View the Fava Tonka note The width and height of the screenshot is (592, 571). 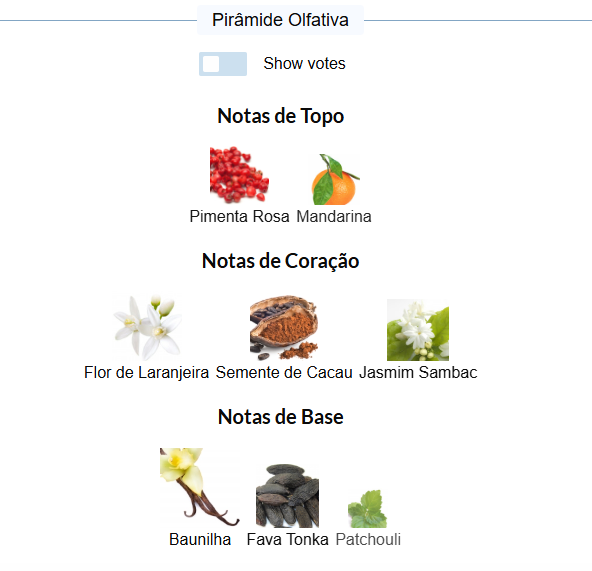[287, 506]
